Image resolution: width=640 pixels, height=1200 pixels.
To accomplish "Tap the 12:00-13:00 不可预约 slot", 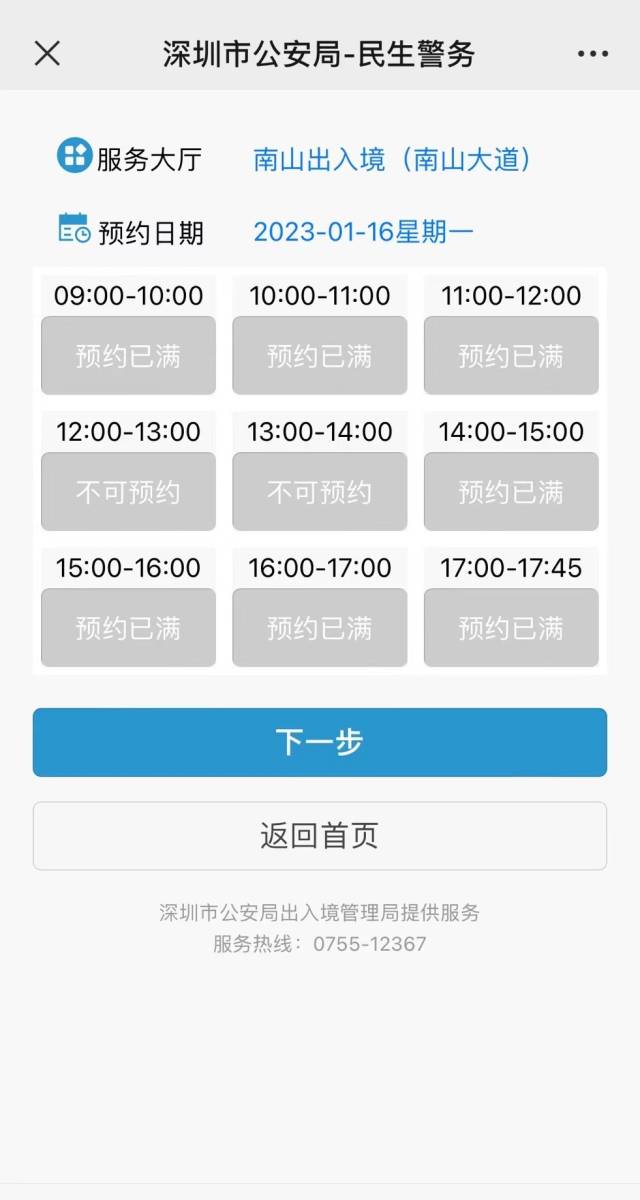I will [x=128, y=491].
